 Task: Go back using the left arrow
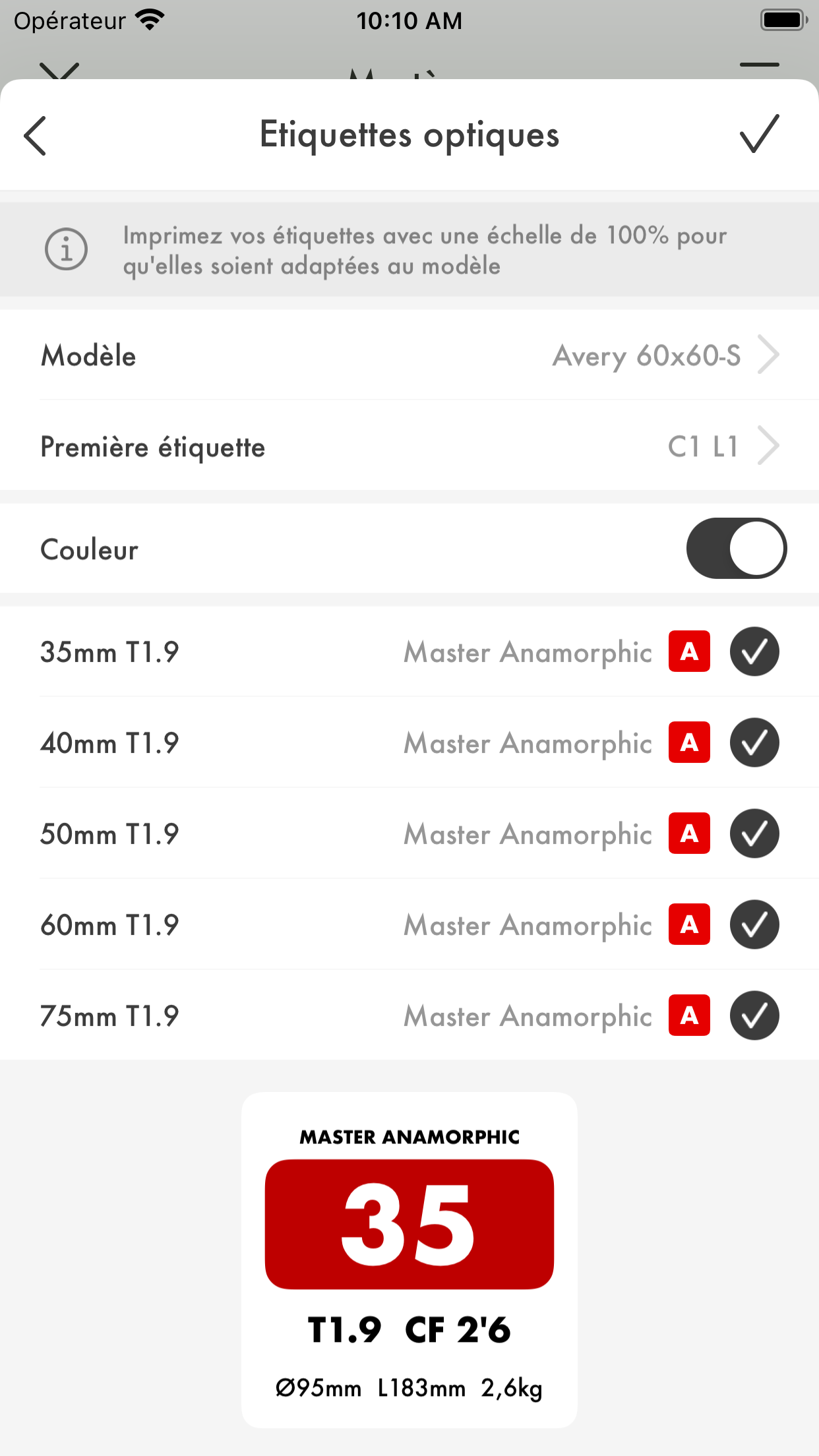click(x=35, y=135)
